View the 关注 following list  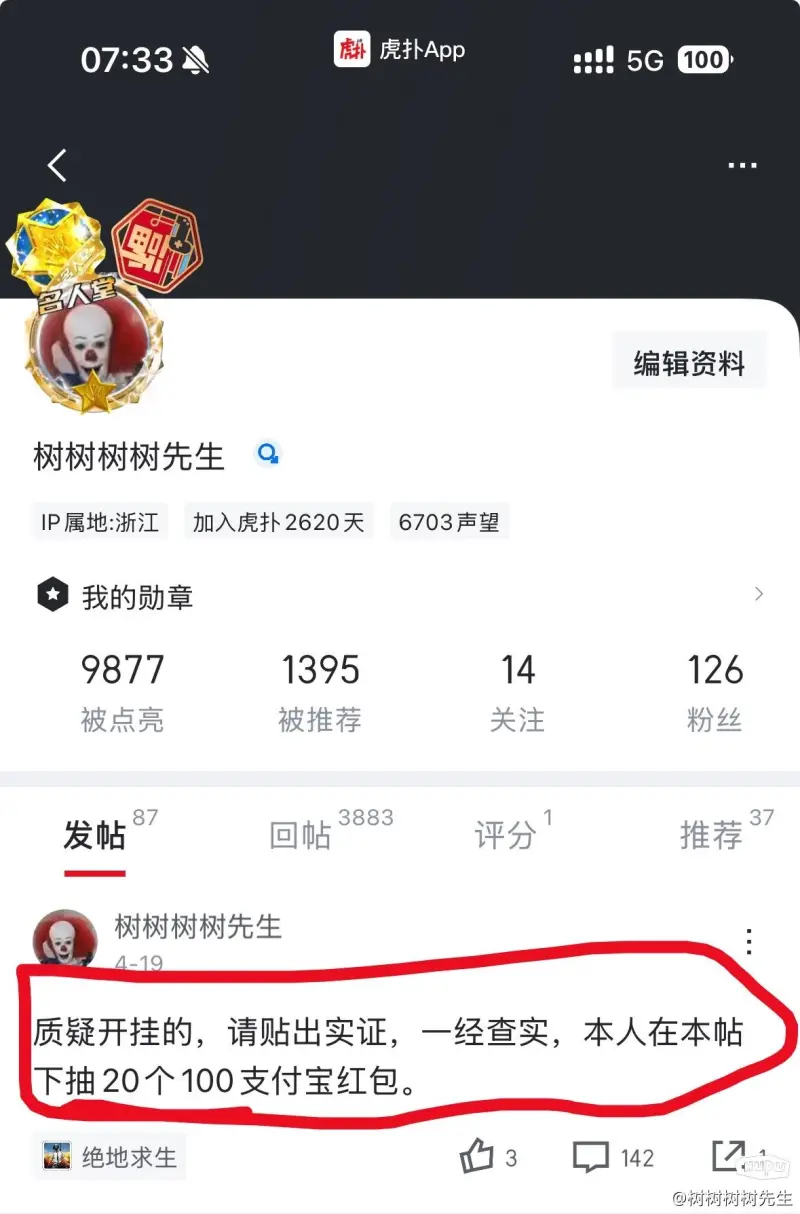tap(517, 691)
